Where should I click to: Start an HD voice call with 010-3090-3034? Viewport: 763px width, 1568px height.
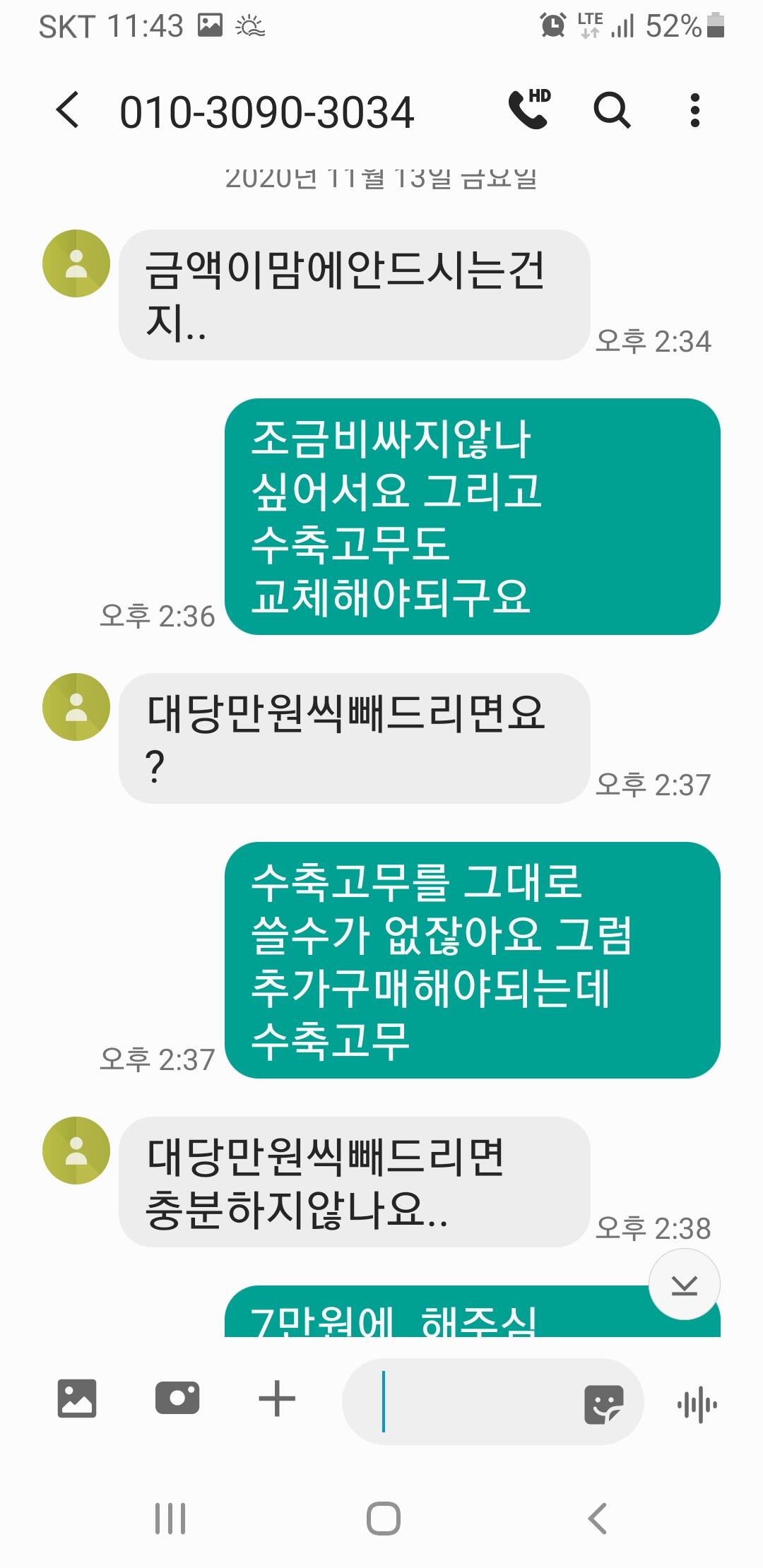click(530, 109)
